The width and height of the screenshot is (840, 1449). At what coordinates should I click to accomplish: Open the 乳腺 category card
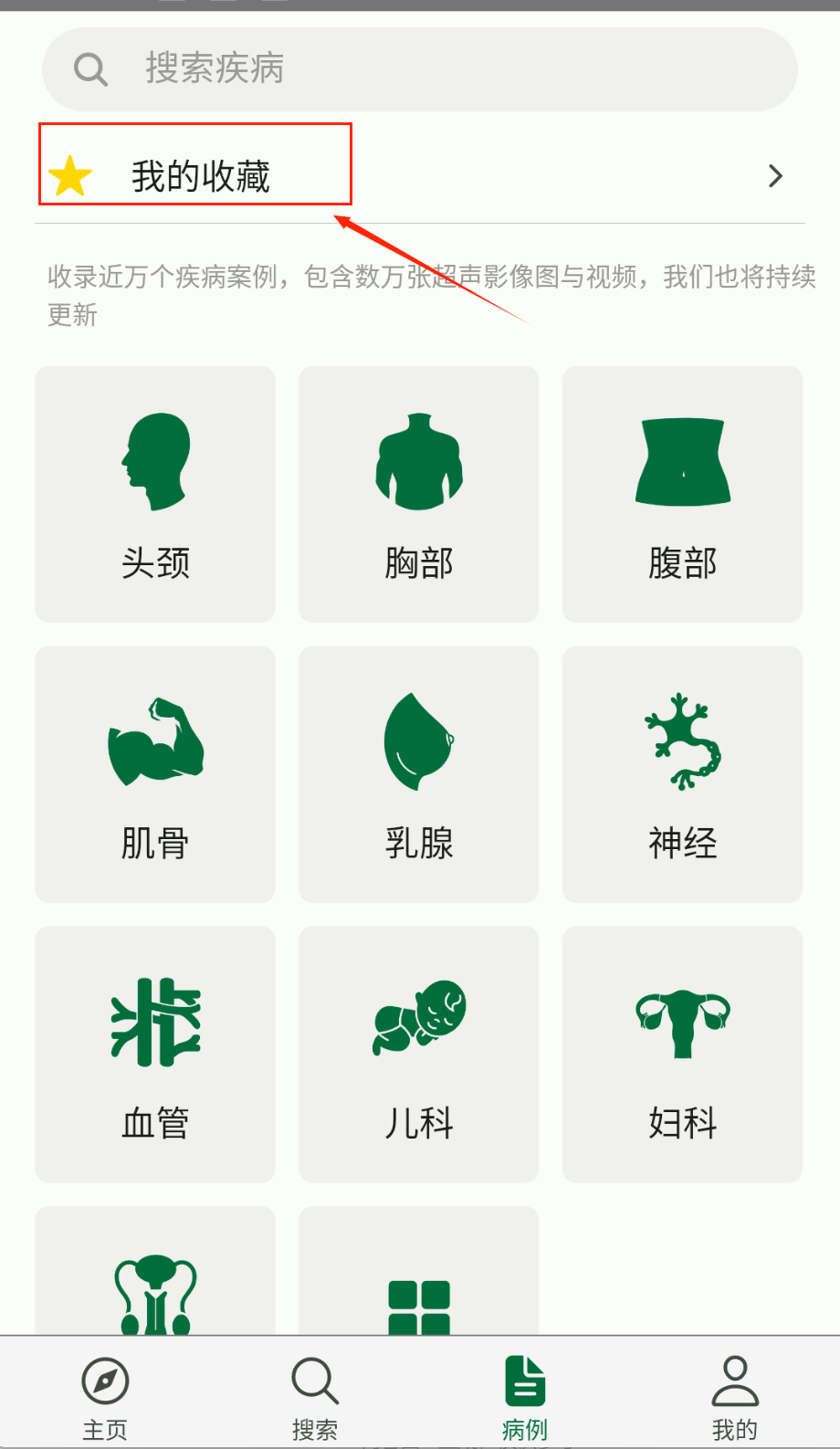(419, 774)
